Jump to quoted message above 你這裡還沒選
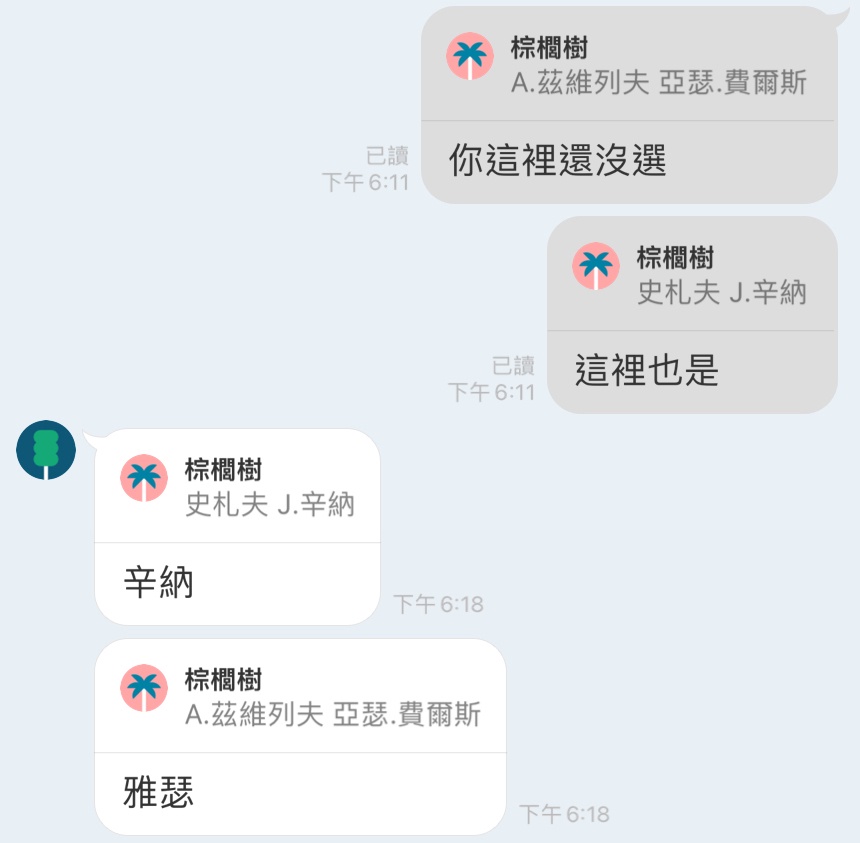 (x=628, y=65)
